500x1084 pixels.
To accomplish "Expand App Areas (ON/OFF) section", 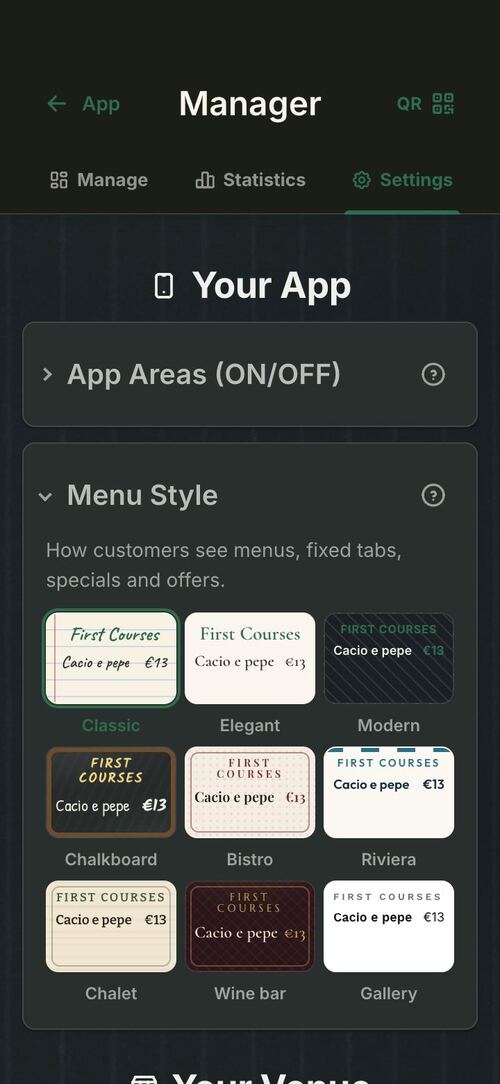I will point(250,374).
